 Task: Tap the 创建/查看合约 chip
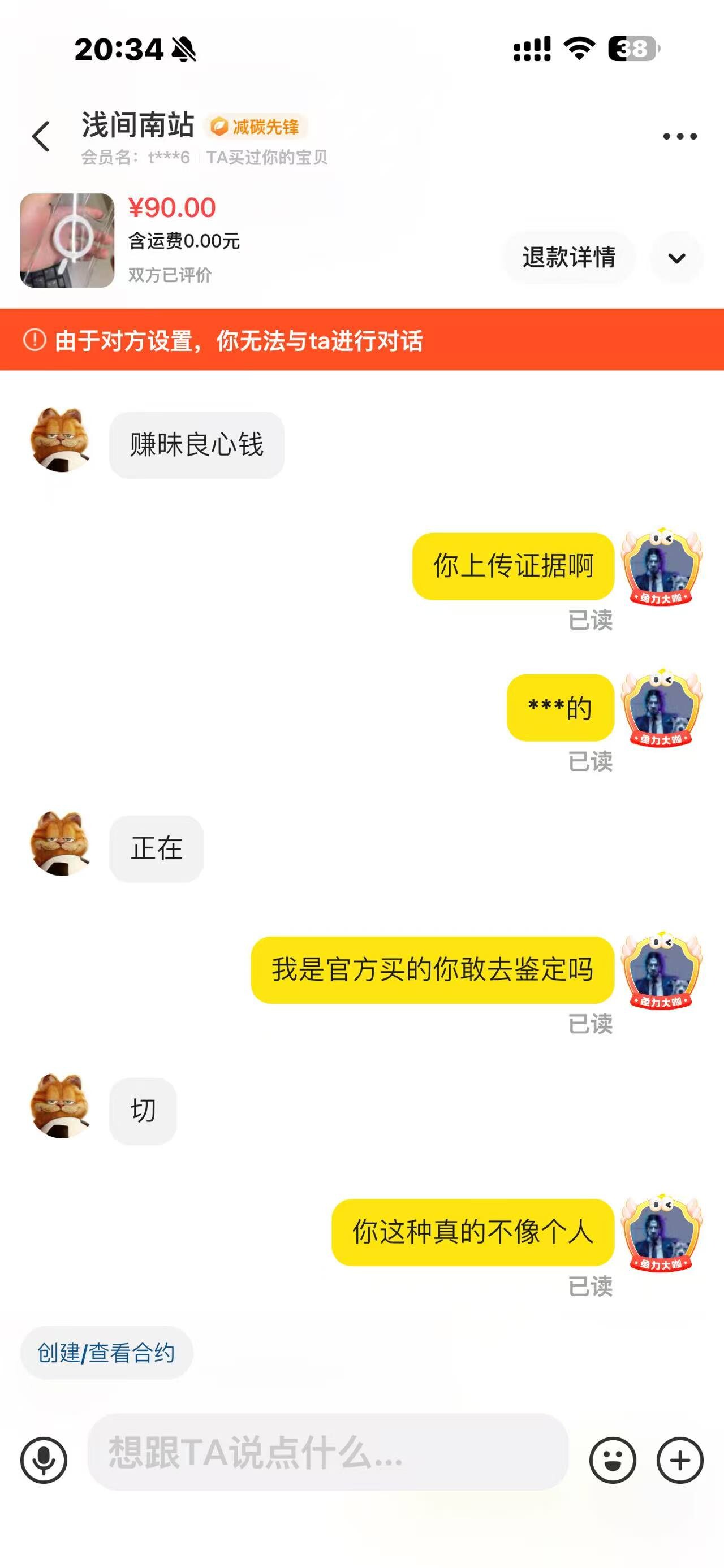pyautogui.click(x=106, y=1353)
